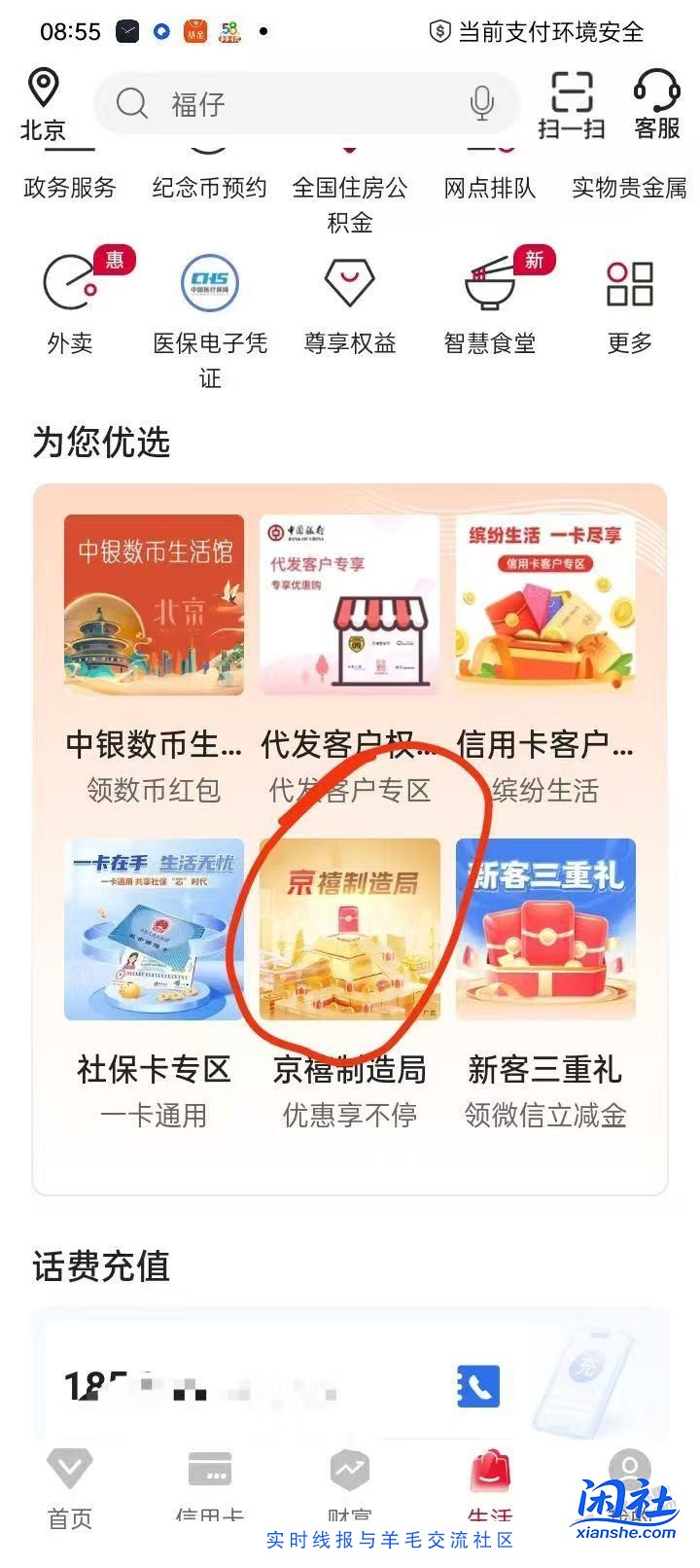Change city from 北京 via location pin
Screen dimensions: 700x1568
click(41, 102)
